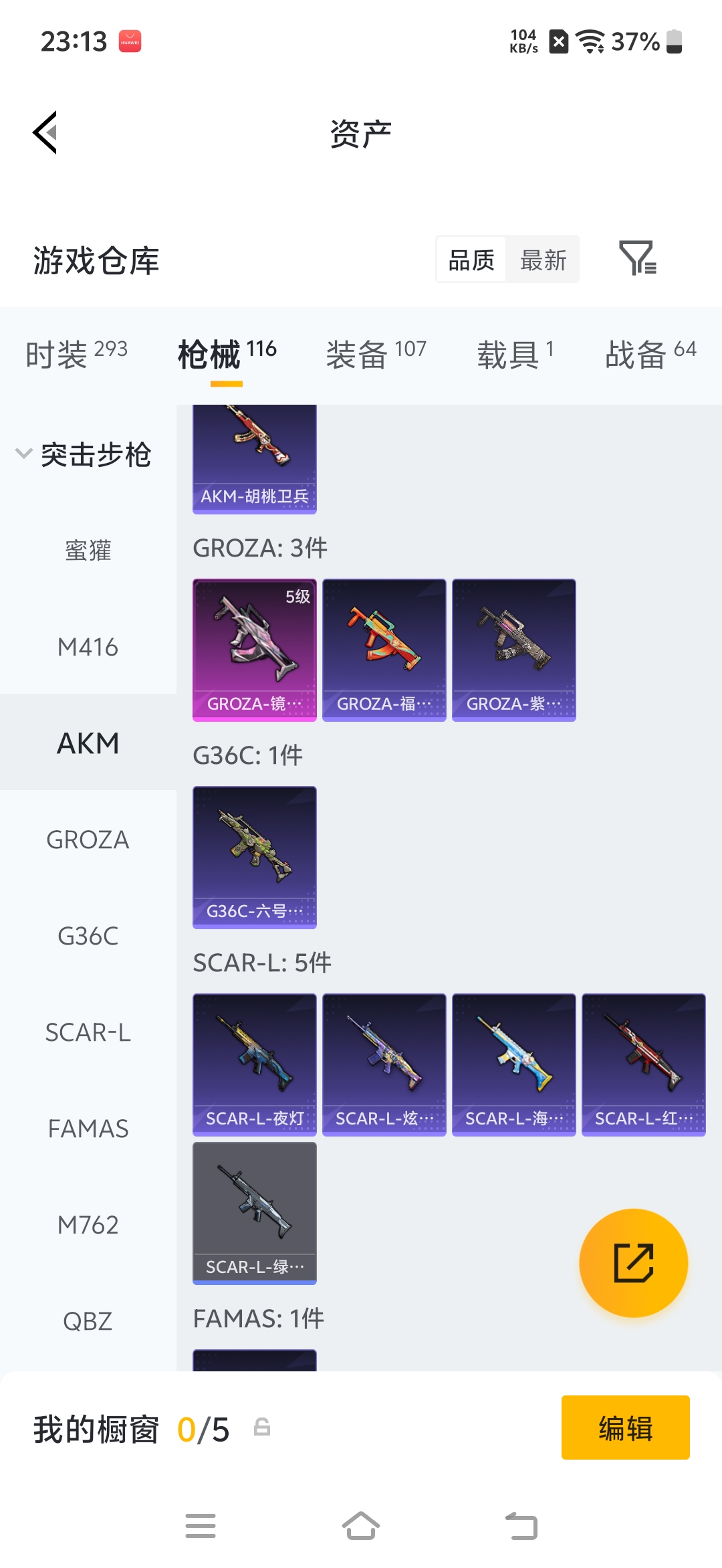Image resolution: width=722 pixels, height=1568 pixels.
Task: Navigate back using the top-left arrow
Action: pyautogui.click(x=45, y=132)
